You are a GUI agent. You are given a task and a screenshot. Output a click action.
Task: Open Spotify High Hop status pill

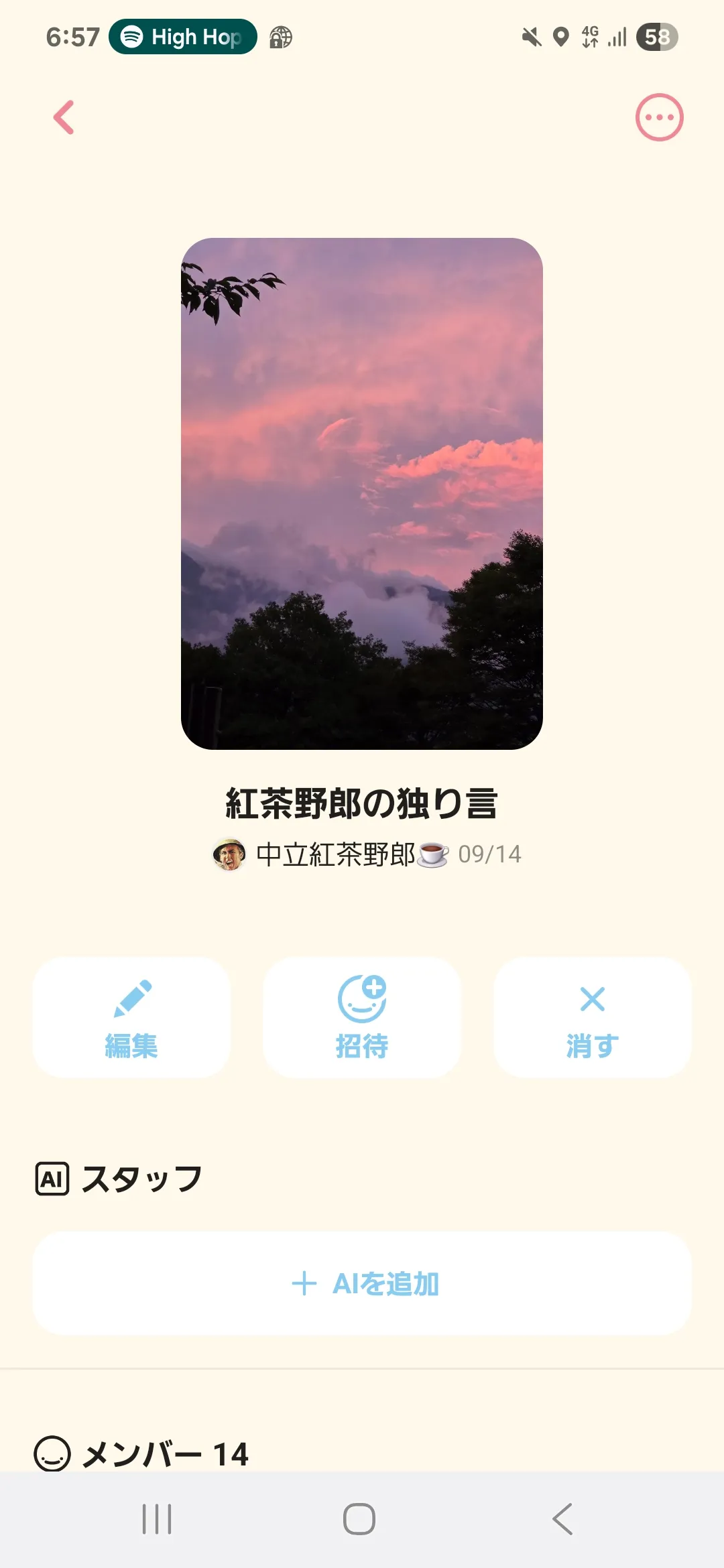pos(183,37)
